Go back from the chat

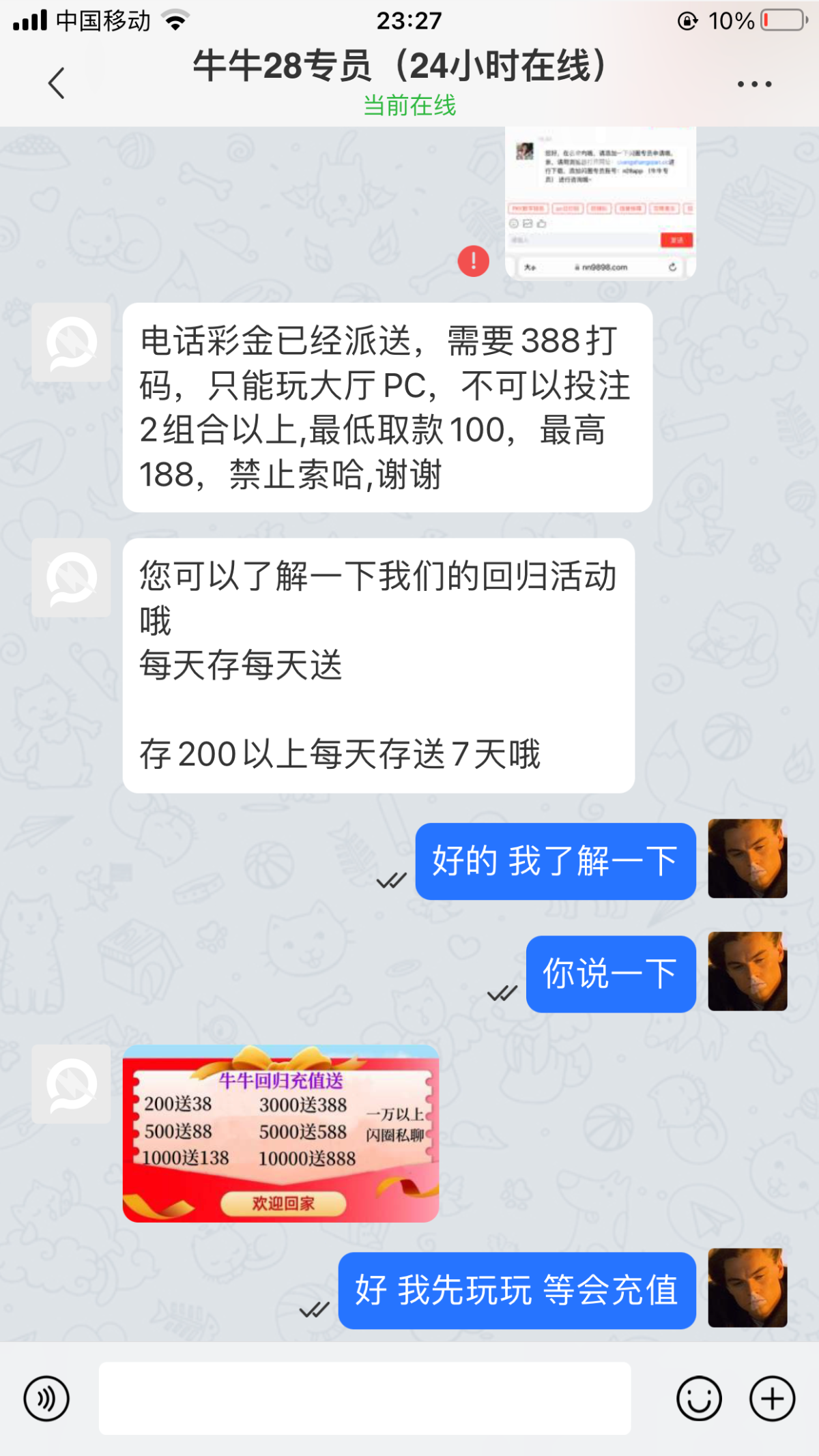tap(57, 83)
